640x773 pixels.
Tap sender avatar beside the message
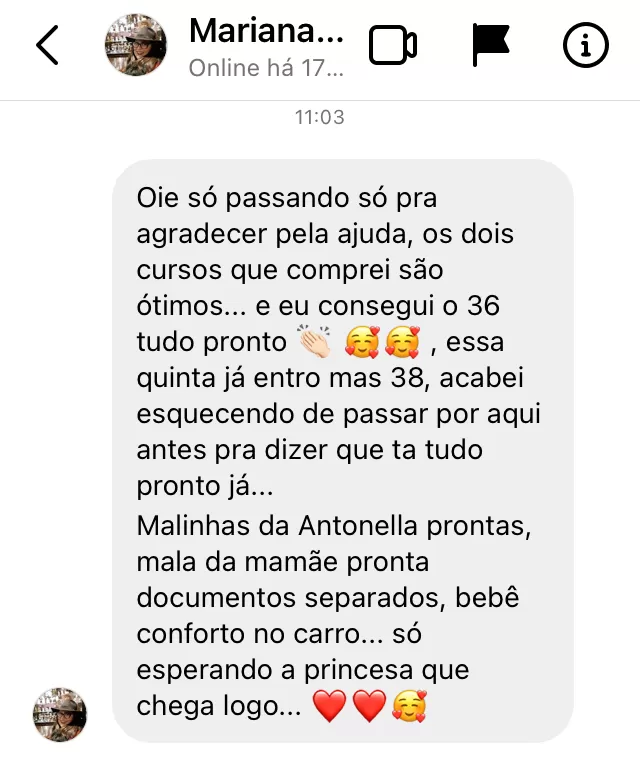pyautogui.click(x=61, y=714)
